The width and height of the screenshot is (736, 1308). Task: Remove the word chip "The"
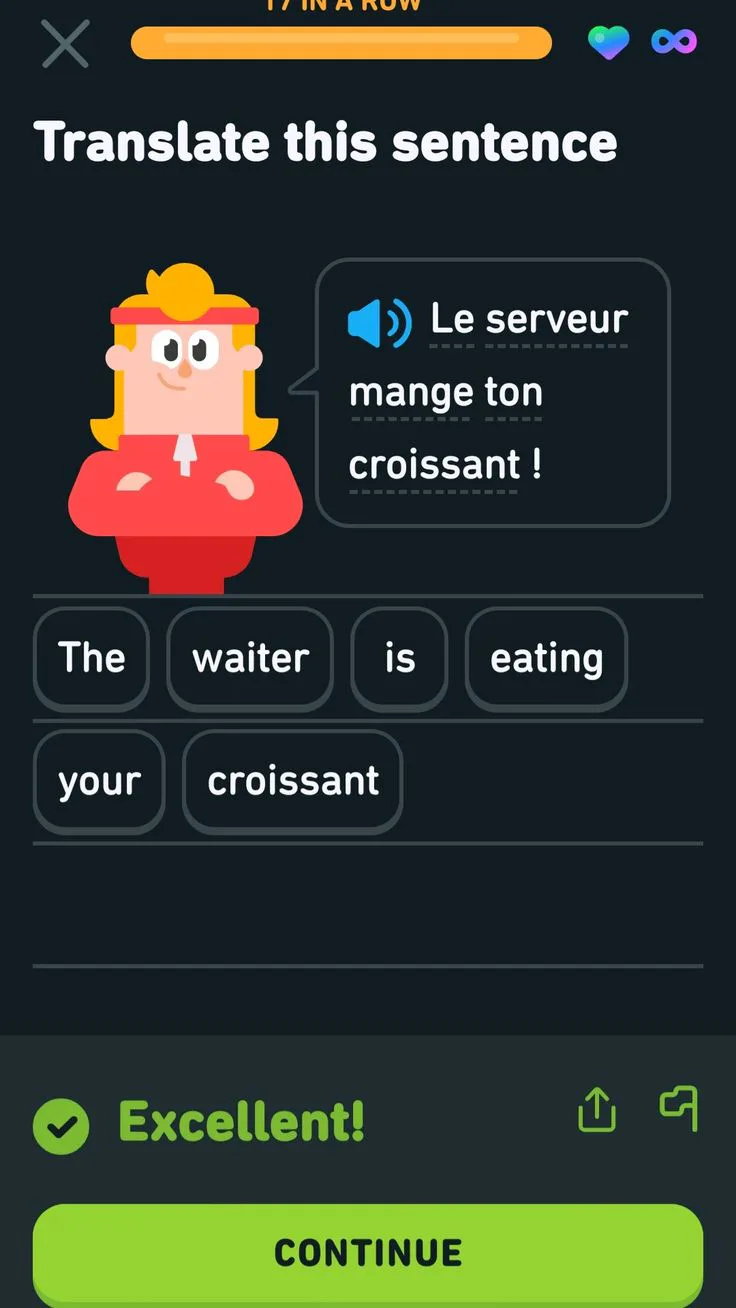(91, 659)
